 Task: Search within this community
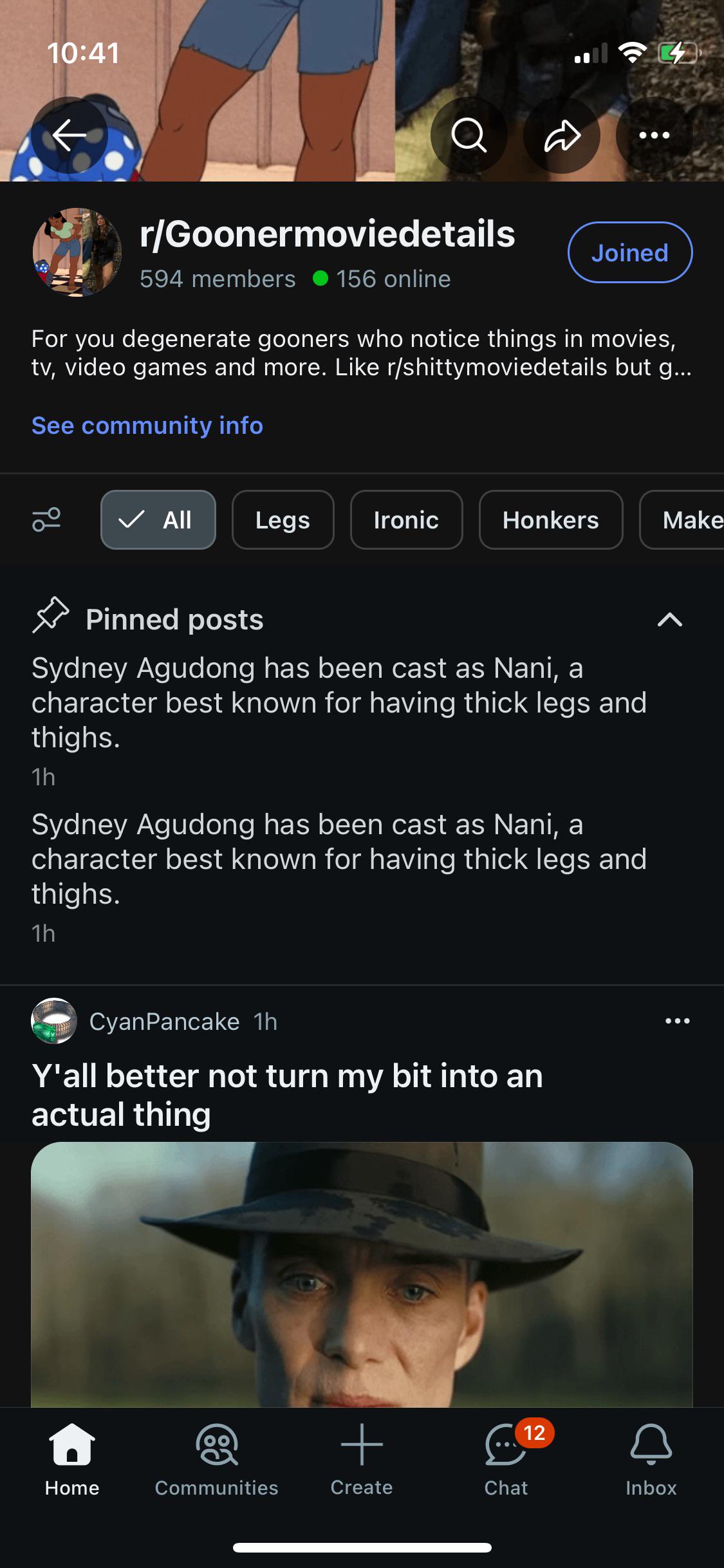[469, 135]
